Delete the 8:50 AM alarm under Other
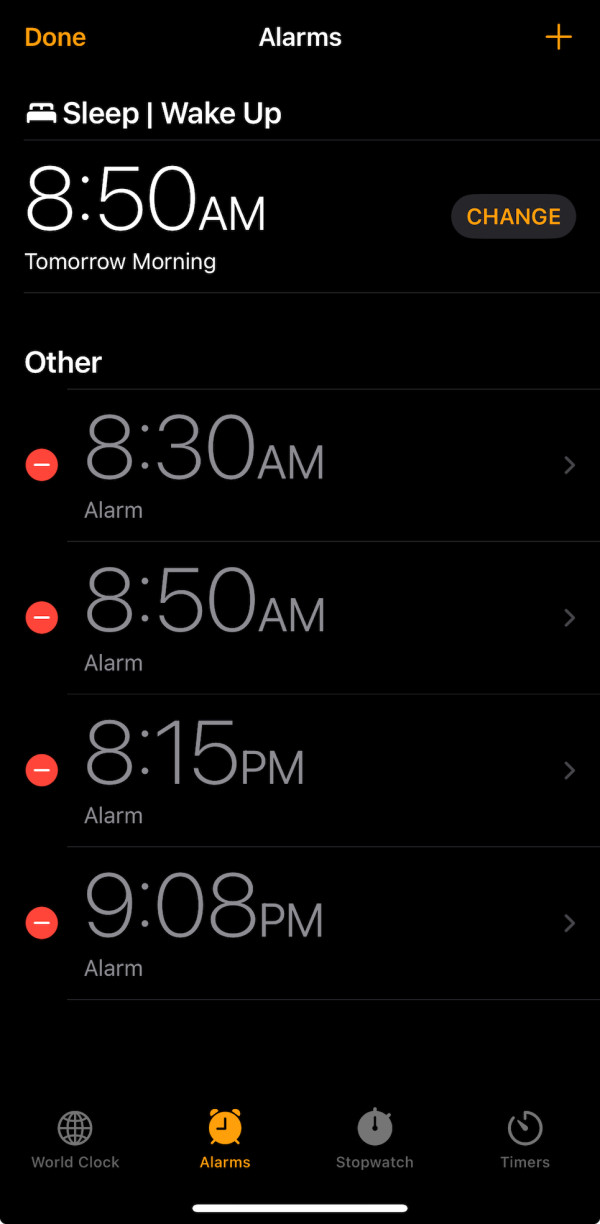600x1224 pixels. 42,618
